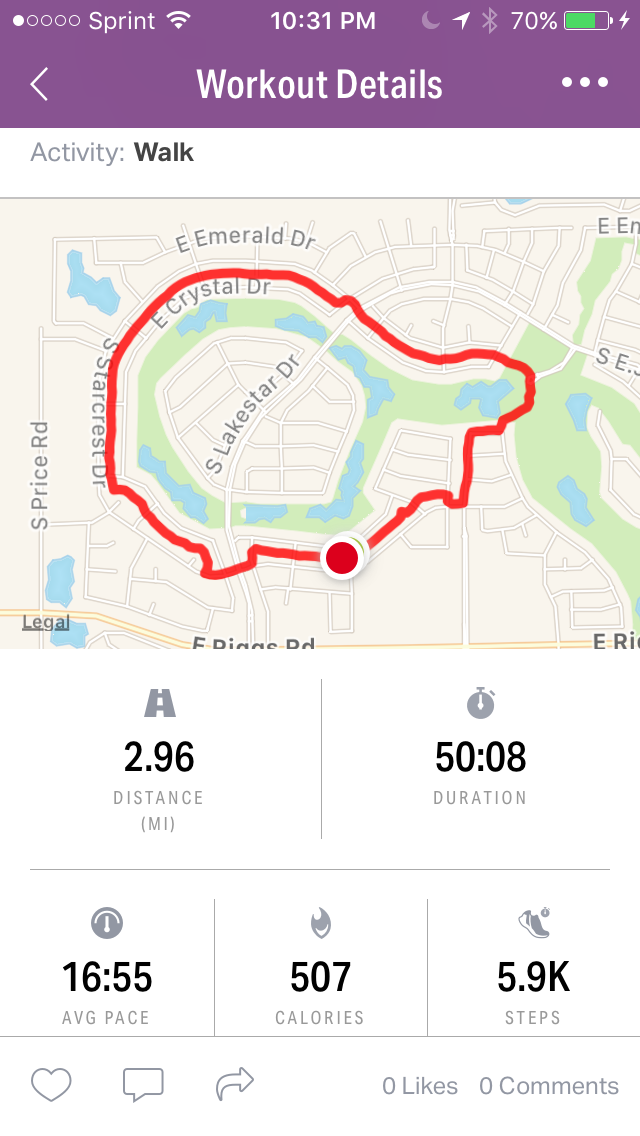Open the three-dot overflow menu
The image size is (640, 1136).
coord(585,84)
